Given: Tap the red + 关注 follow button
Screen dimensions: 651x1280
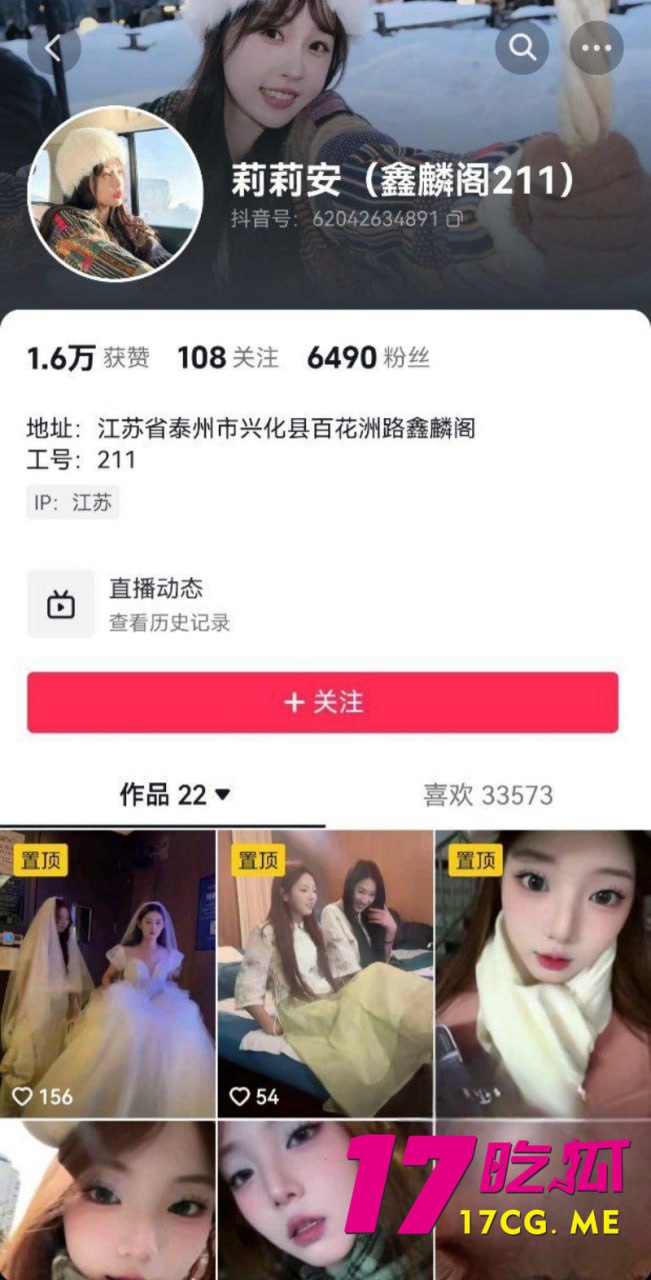Looking at the screenshot, I should [322, 702].
